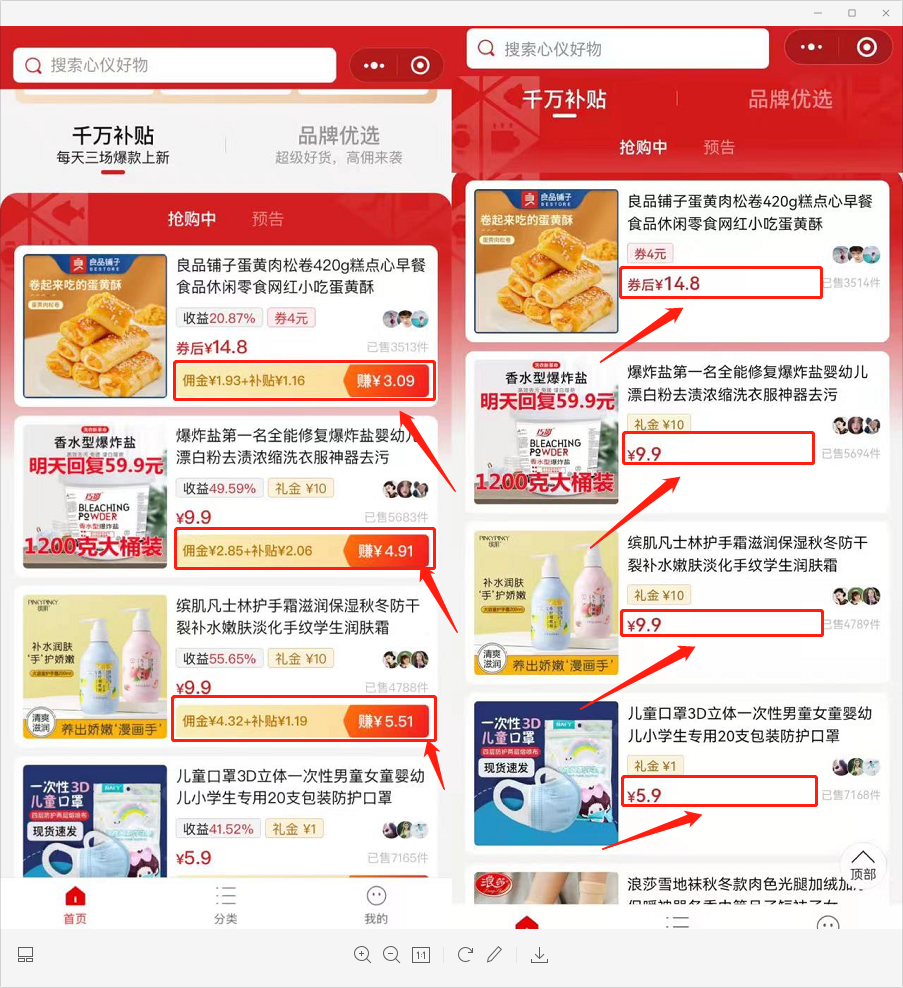View image at 1:1 actual size
The image size is (903, 988).
(x=421, y=955)
